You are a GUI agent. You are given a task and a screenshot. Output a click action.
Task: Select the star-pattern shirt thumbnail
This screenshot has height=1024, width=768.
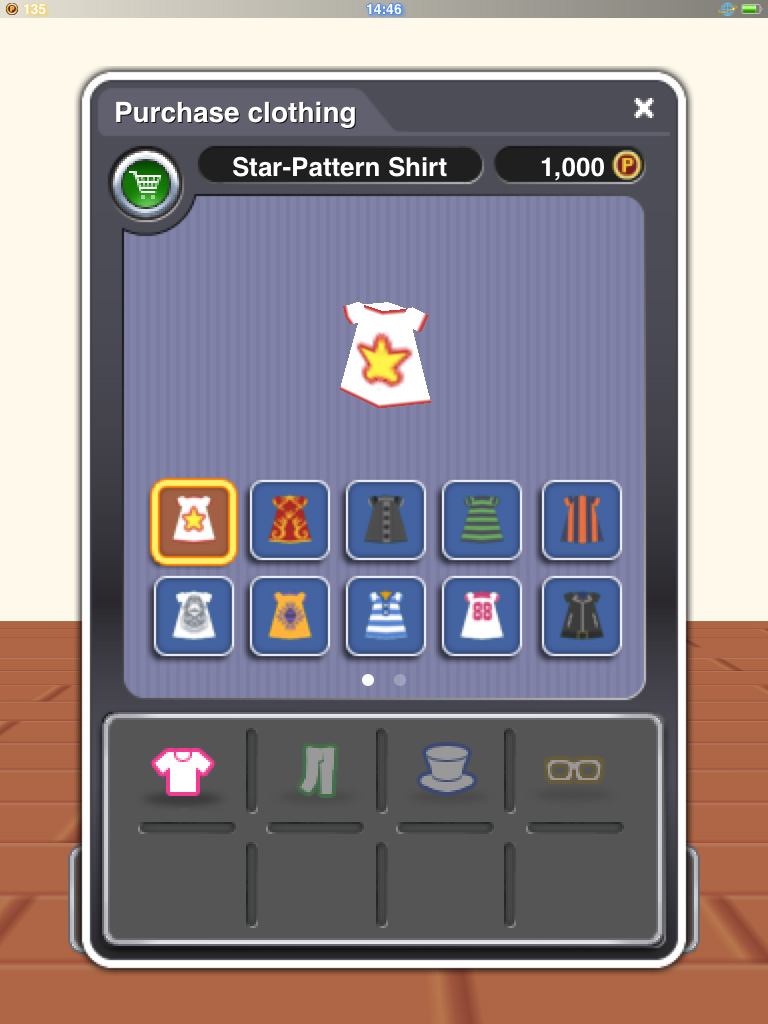click(194, 521)
